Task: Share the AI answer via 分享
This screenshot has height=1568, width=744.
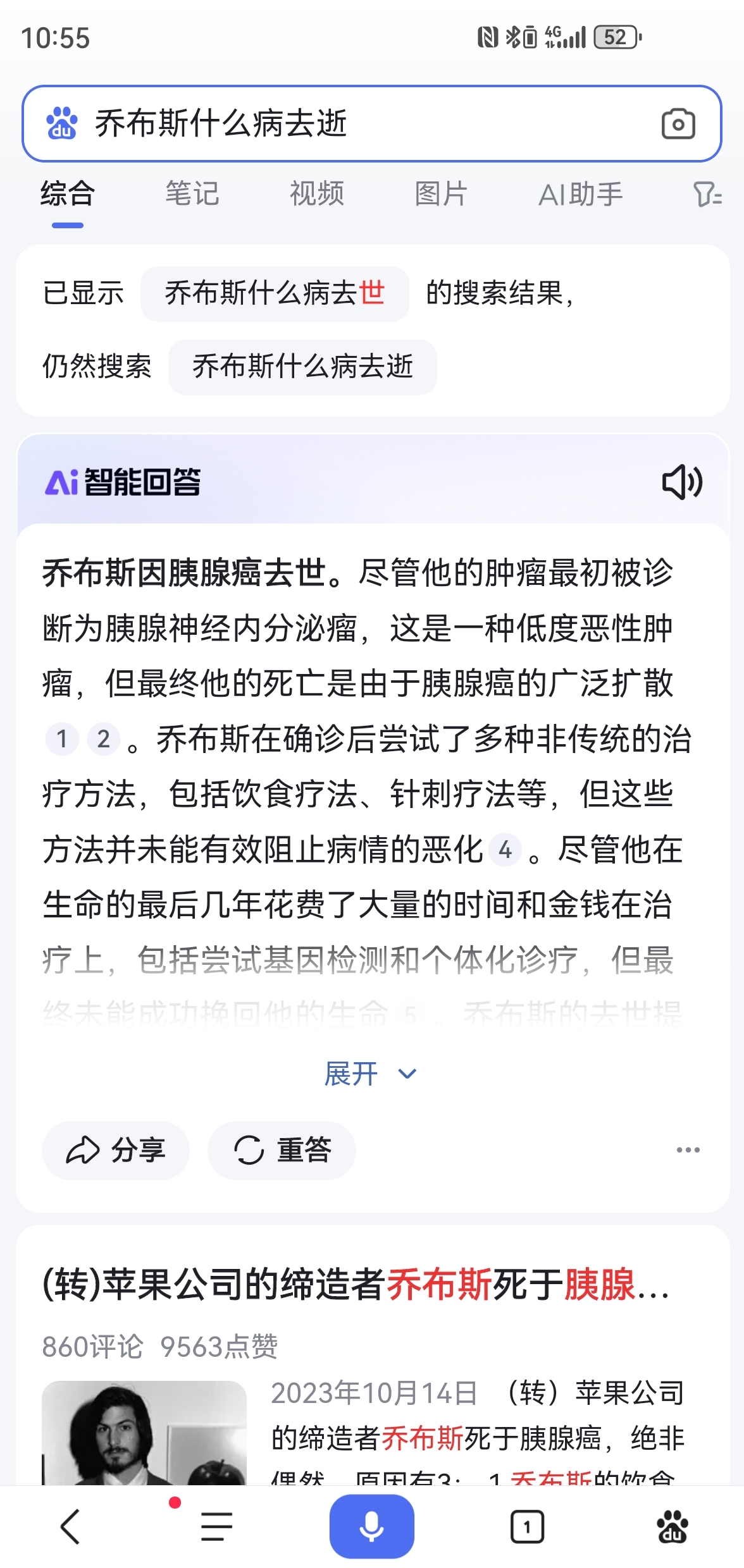Action: (x=116, y=1150)
